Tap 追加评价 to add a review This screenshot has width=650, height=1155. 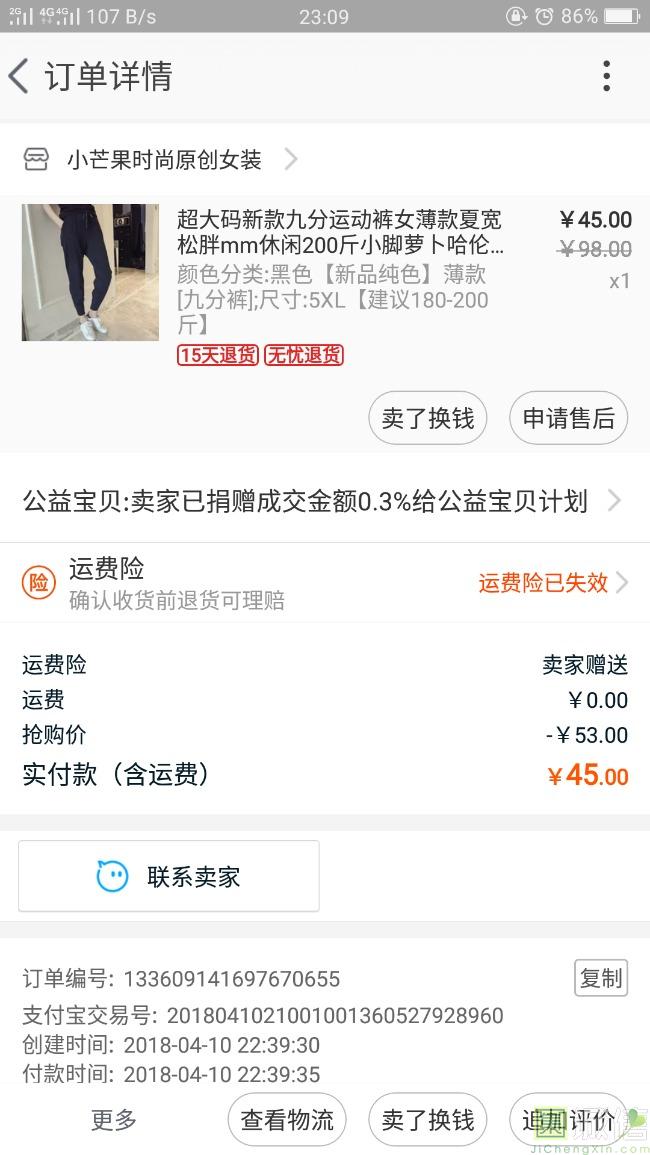pos(568,1120)
